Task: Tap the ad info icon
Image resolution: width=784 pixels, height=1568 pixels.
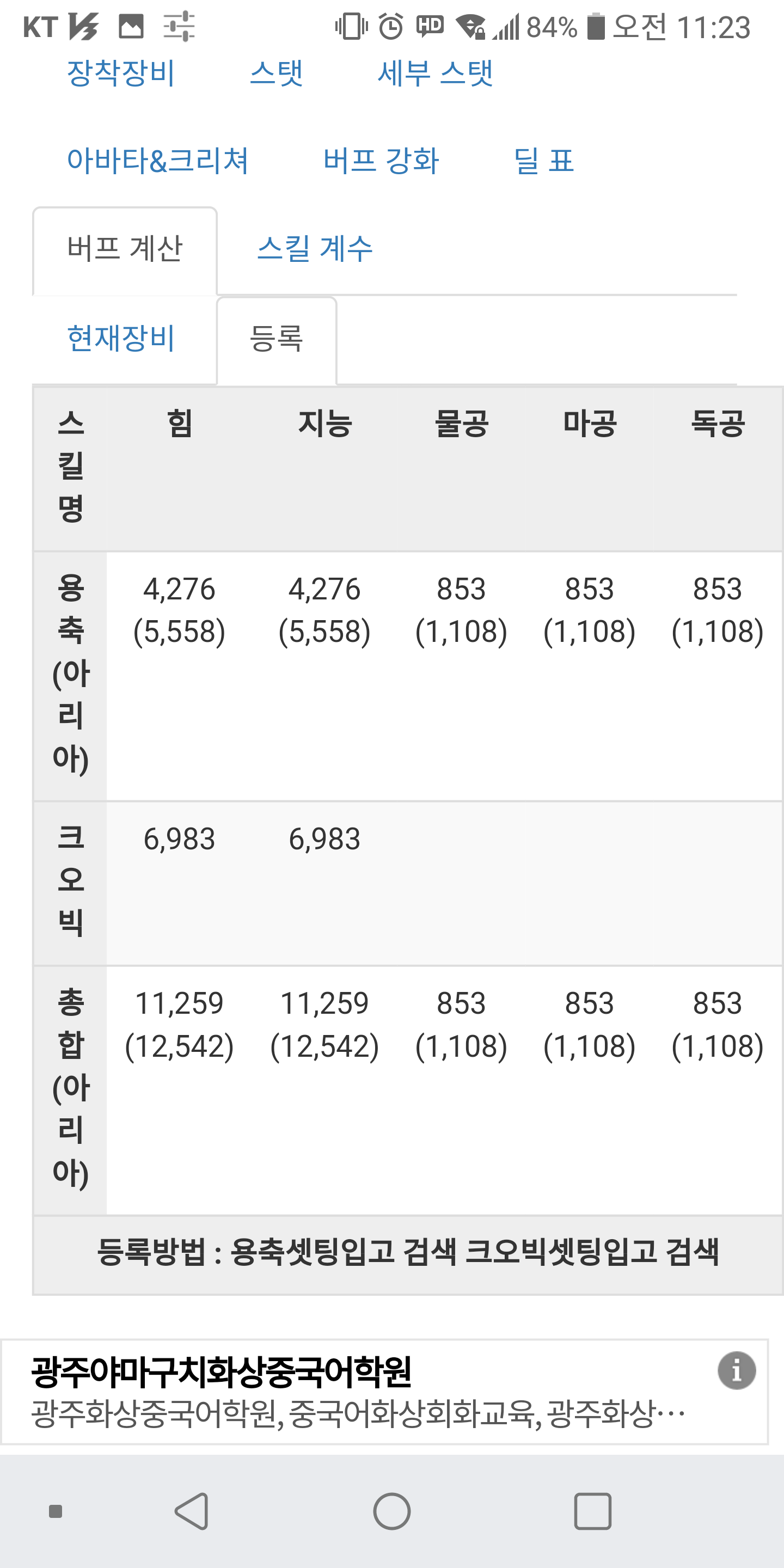Action: (x=737, y=1371)
